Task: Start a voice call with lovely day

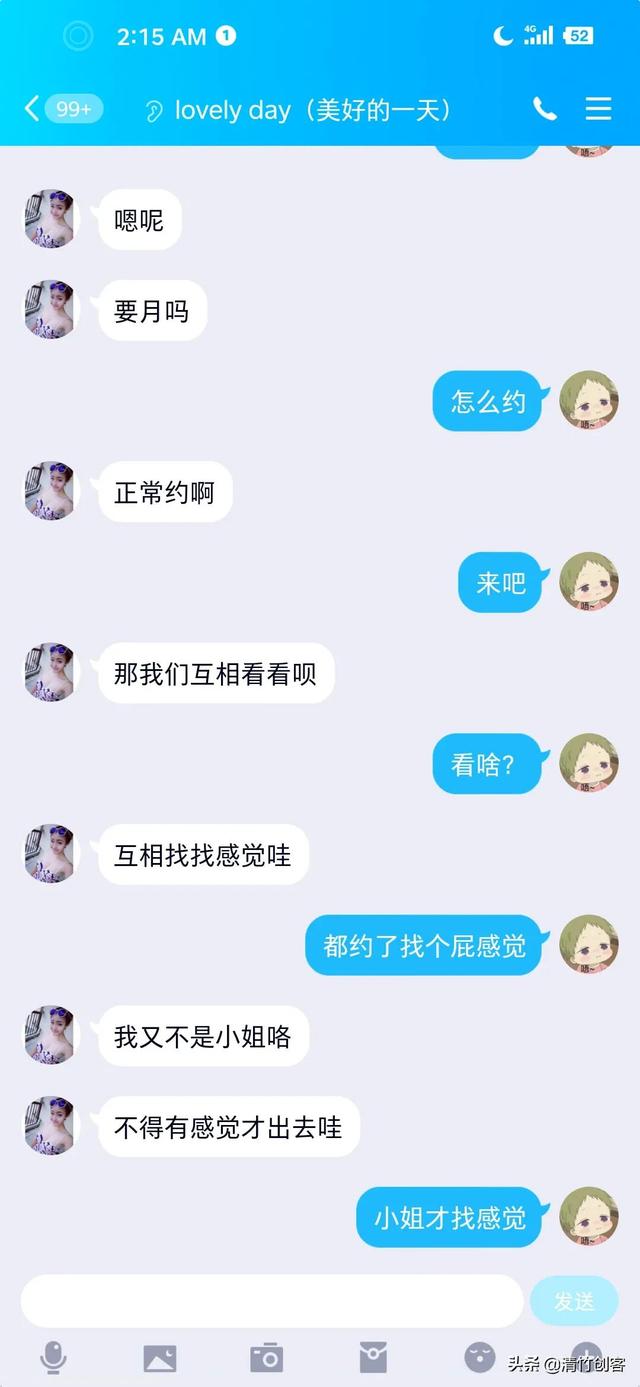Action: 544,108
